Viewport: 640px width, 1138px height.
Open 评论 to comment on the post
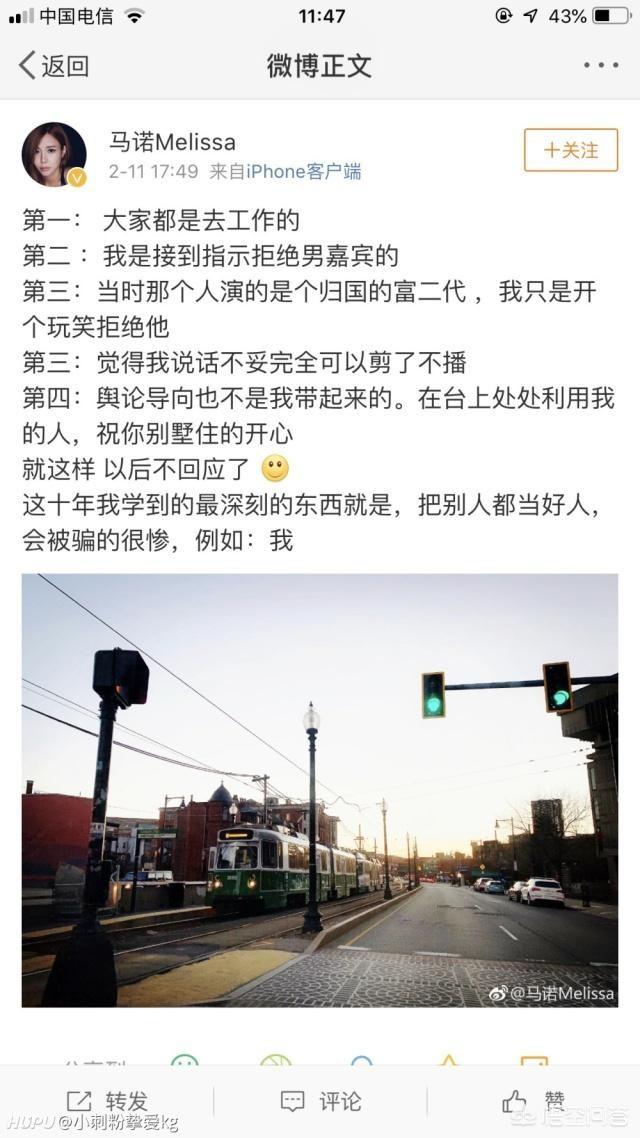click(x=320, y=1101)
